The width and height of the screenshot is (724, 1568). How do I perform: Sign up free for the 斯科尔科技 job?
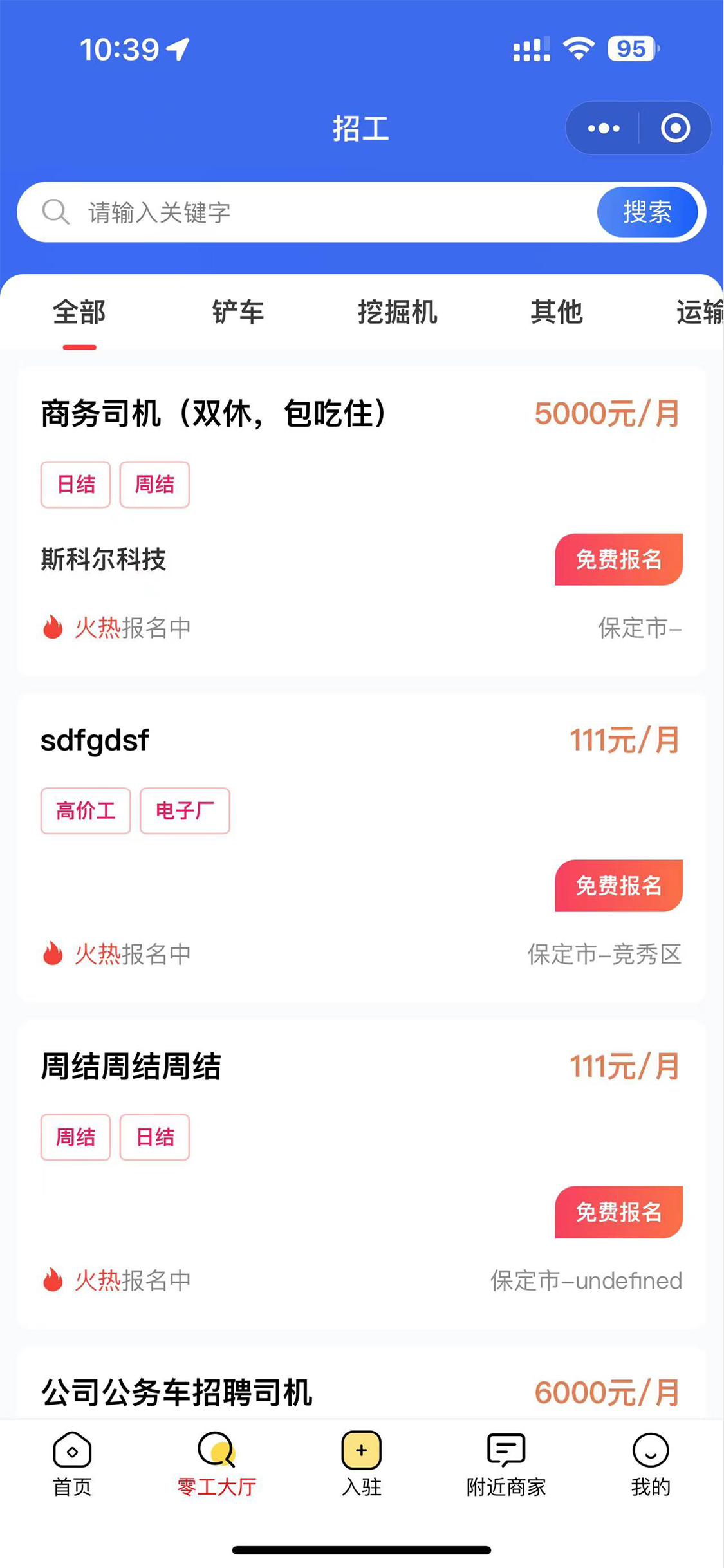coord(618,559)
